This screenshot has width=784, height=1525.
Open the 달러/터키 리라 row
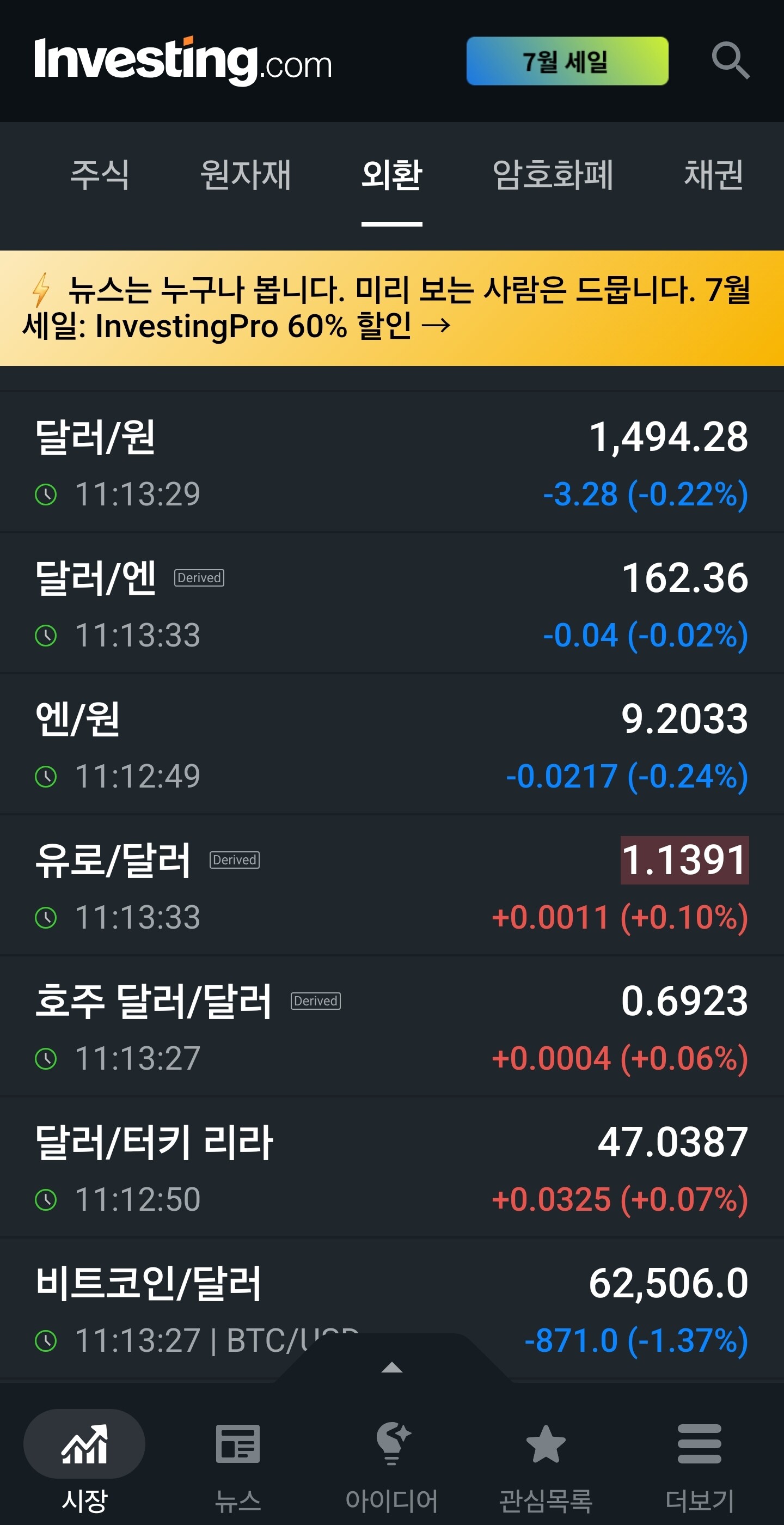click(x=391, y=1167)
